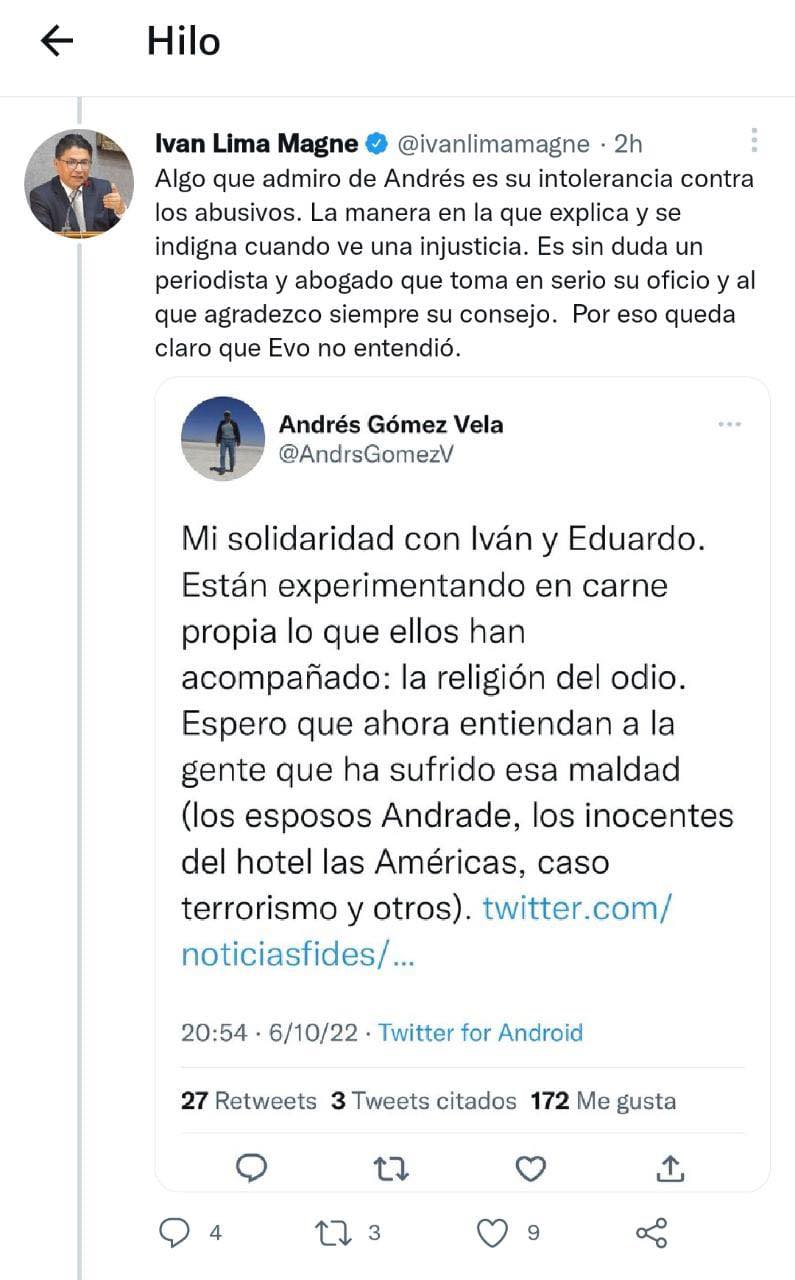795x1280 pixels.
Task: View the 27 Retweets list
Action: tap(248, 1101)
